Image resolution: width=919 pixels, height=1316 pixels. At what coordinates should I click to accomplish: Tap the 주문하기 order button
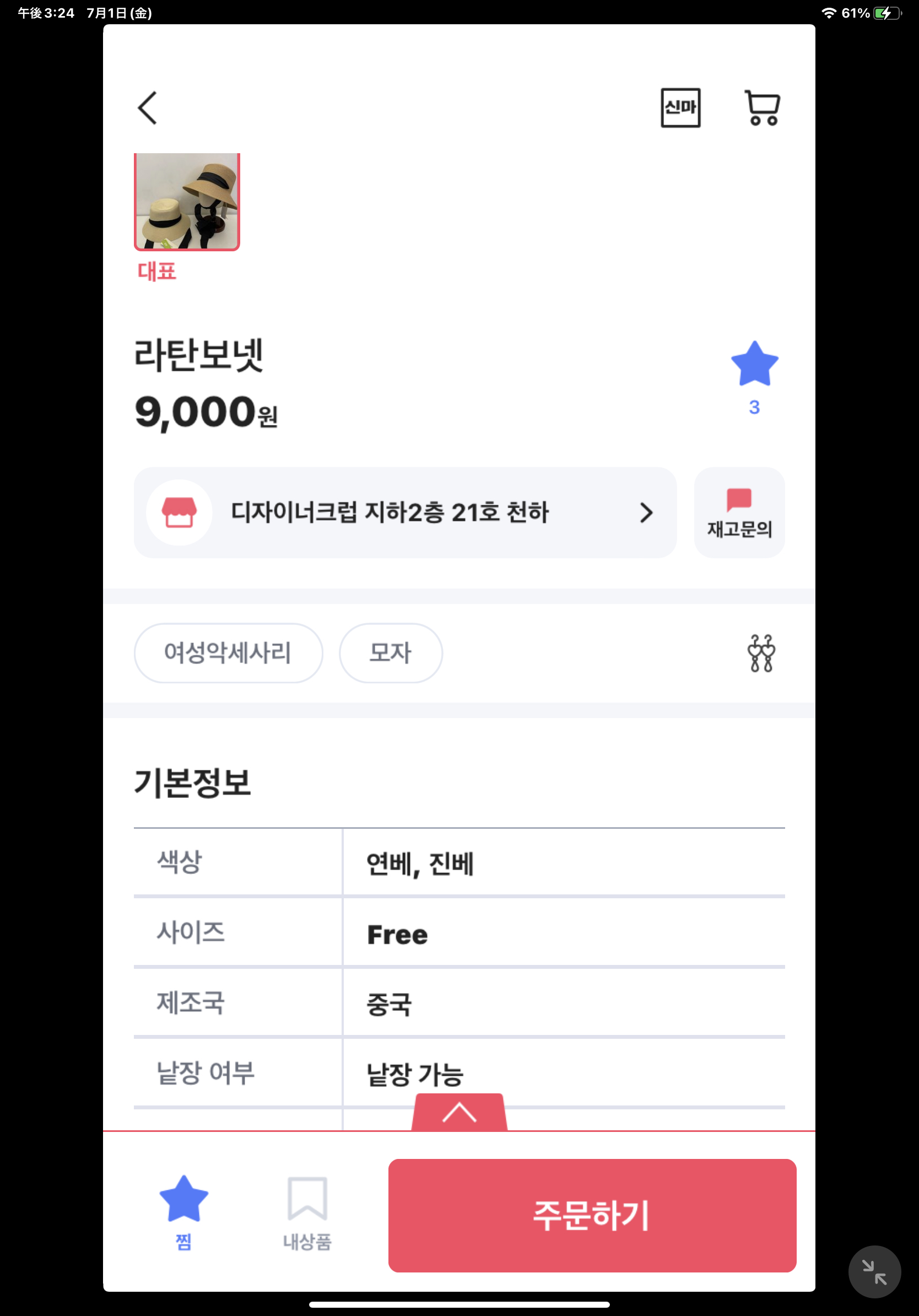pos(592,1215)
